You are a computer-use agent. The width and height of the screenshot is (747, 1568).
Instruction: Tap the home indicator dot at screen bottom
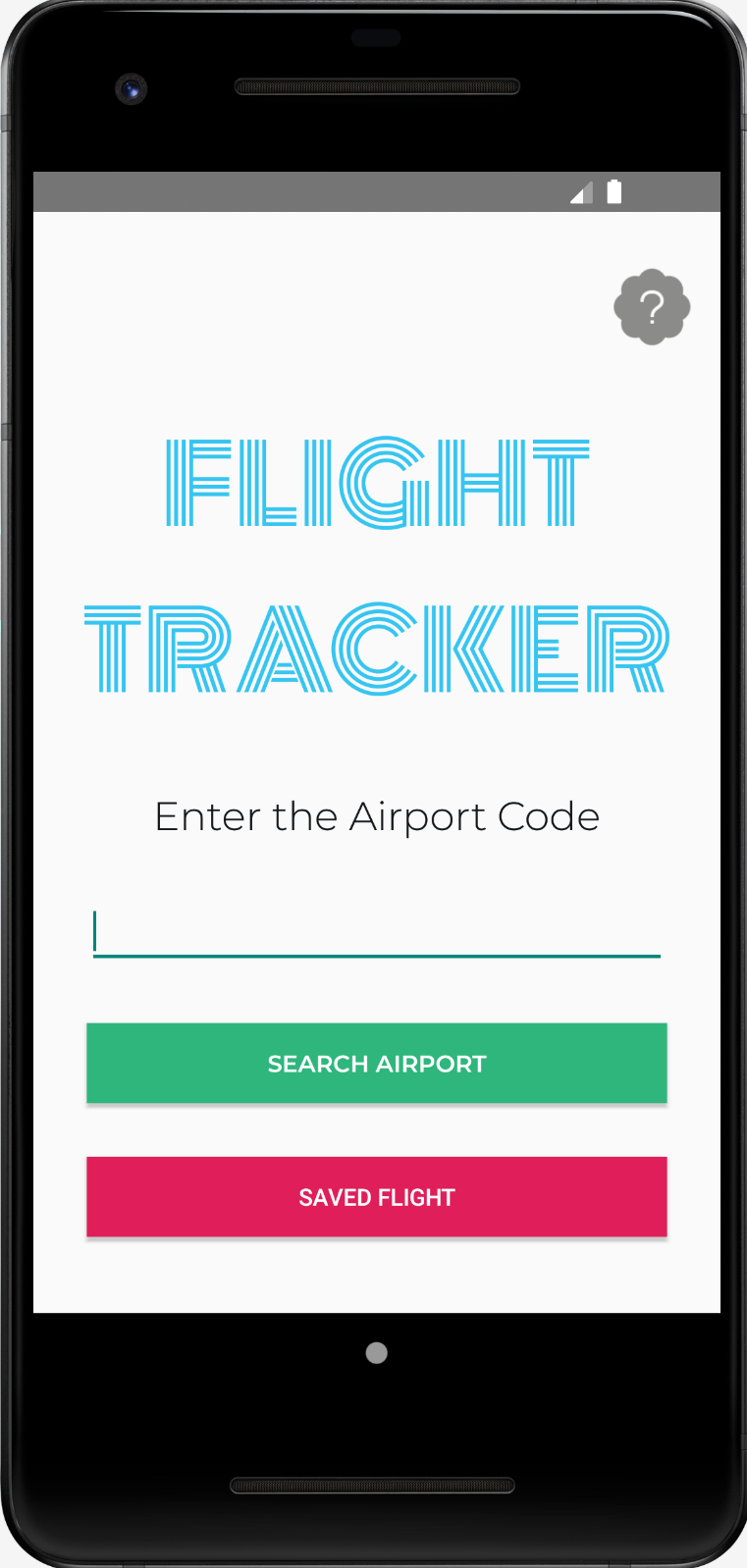point(376,1352)
